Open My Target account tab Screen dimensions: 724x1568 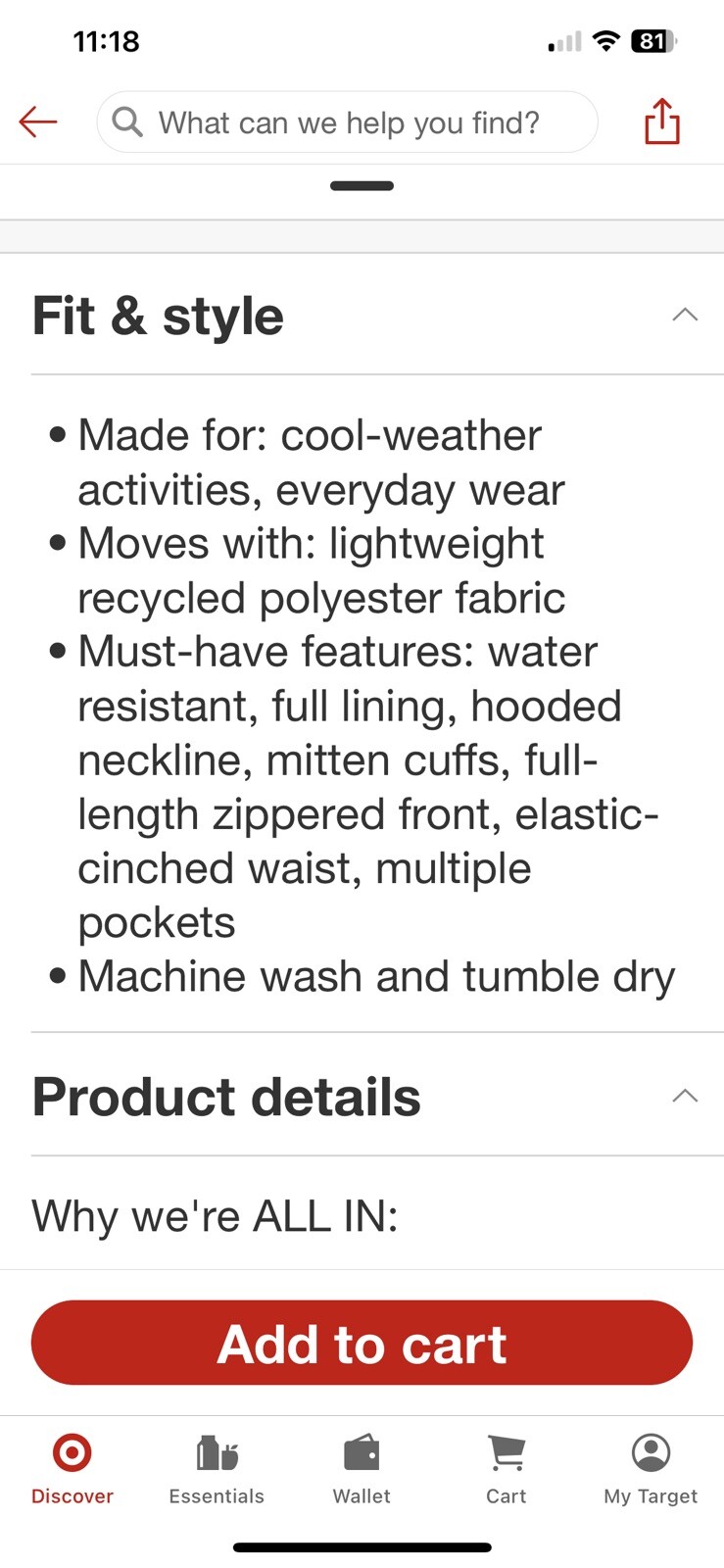[651, 1467]
